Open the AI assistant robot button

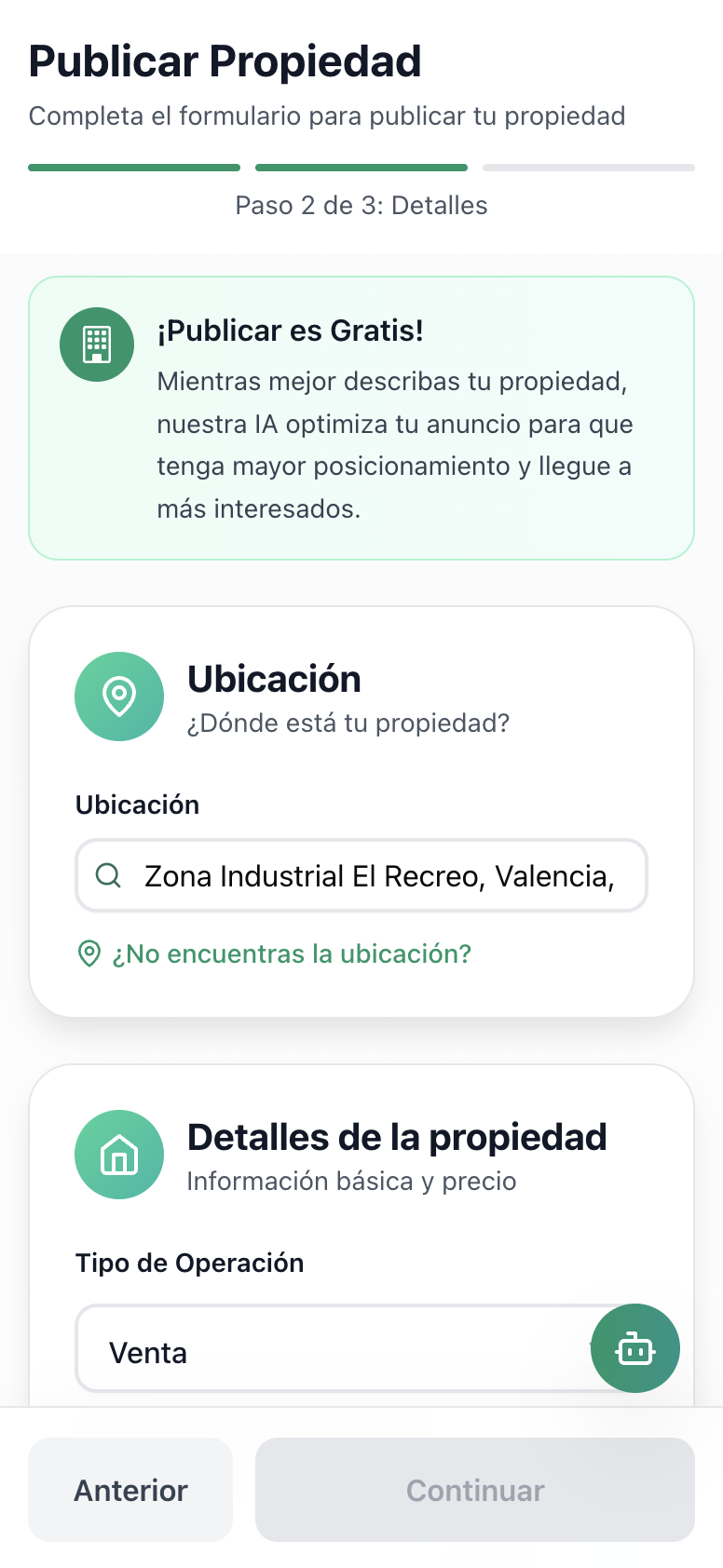[x=635, y=1348]
